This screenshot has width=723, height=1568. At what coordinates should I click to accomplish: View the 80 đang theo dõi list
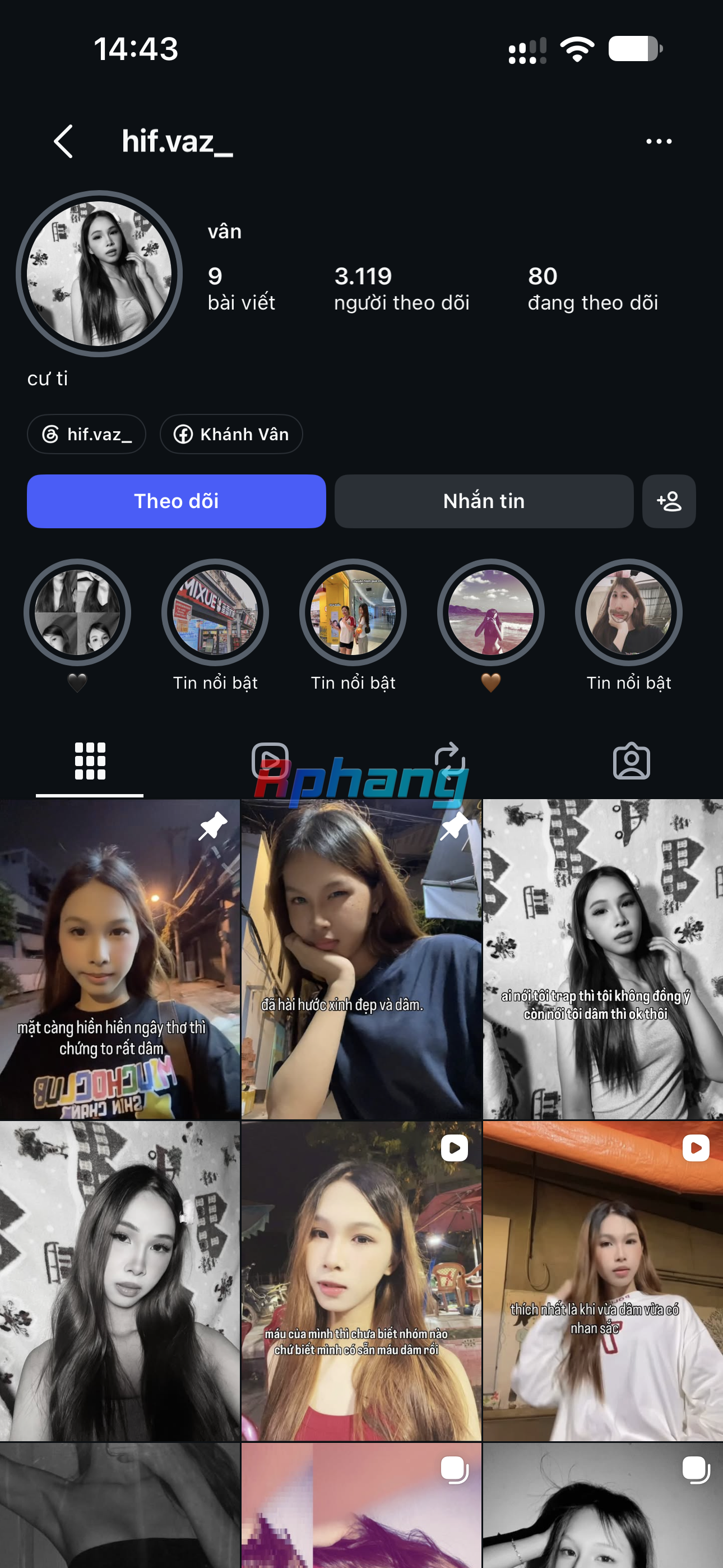point(593,289)
